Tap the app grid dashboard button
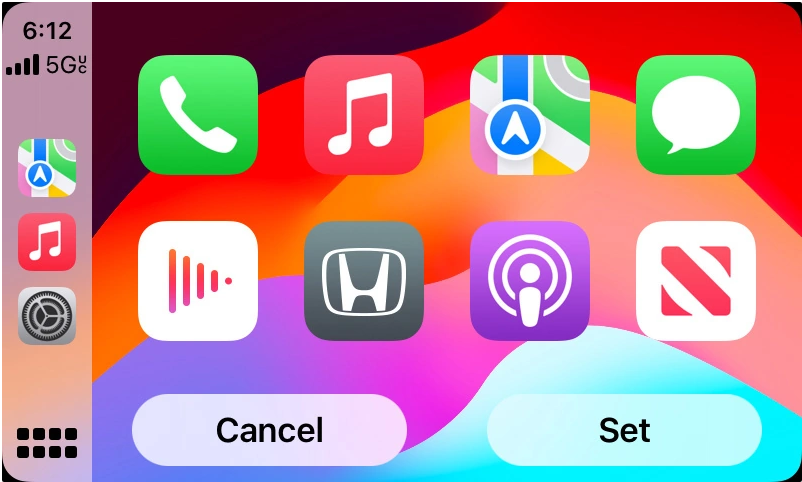The image size is (802, 482). pos(47,443)
